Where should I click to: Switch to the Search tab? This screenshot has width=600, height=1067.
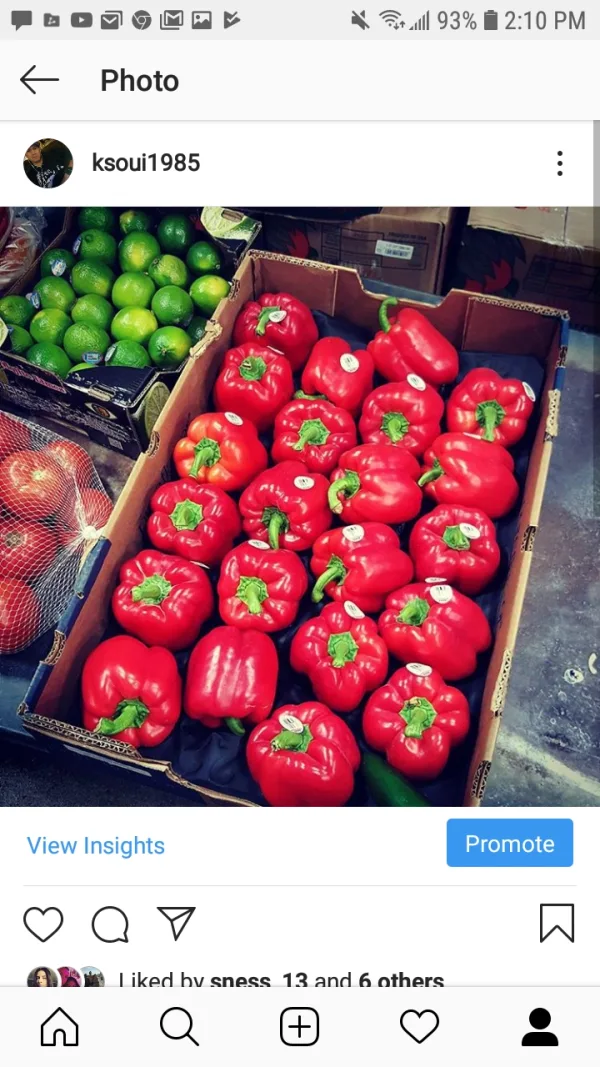pos(180,1027)
